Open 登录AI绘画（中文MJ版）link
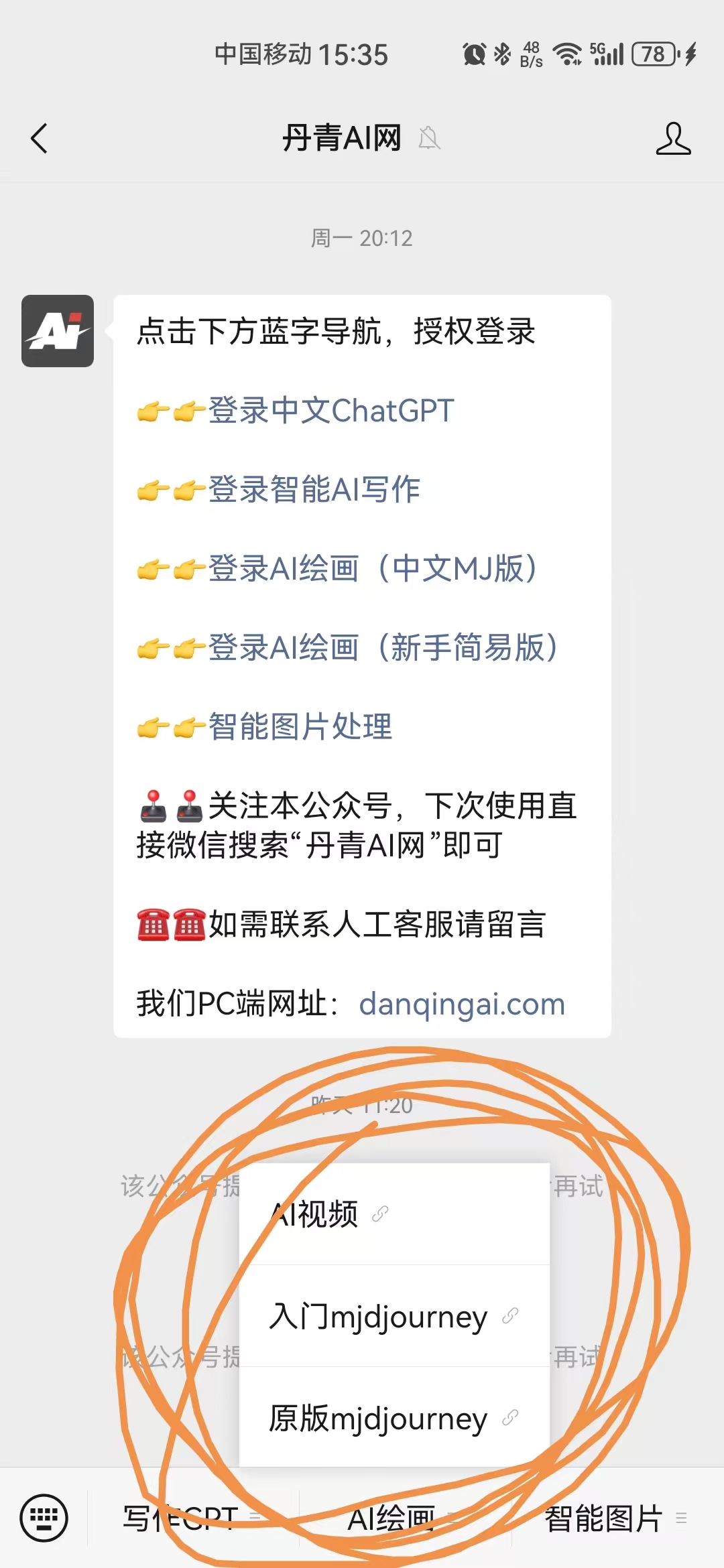724x1568 pixels. [x=373, y=568]
